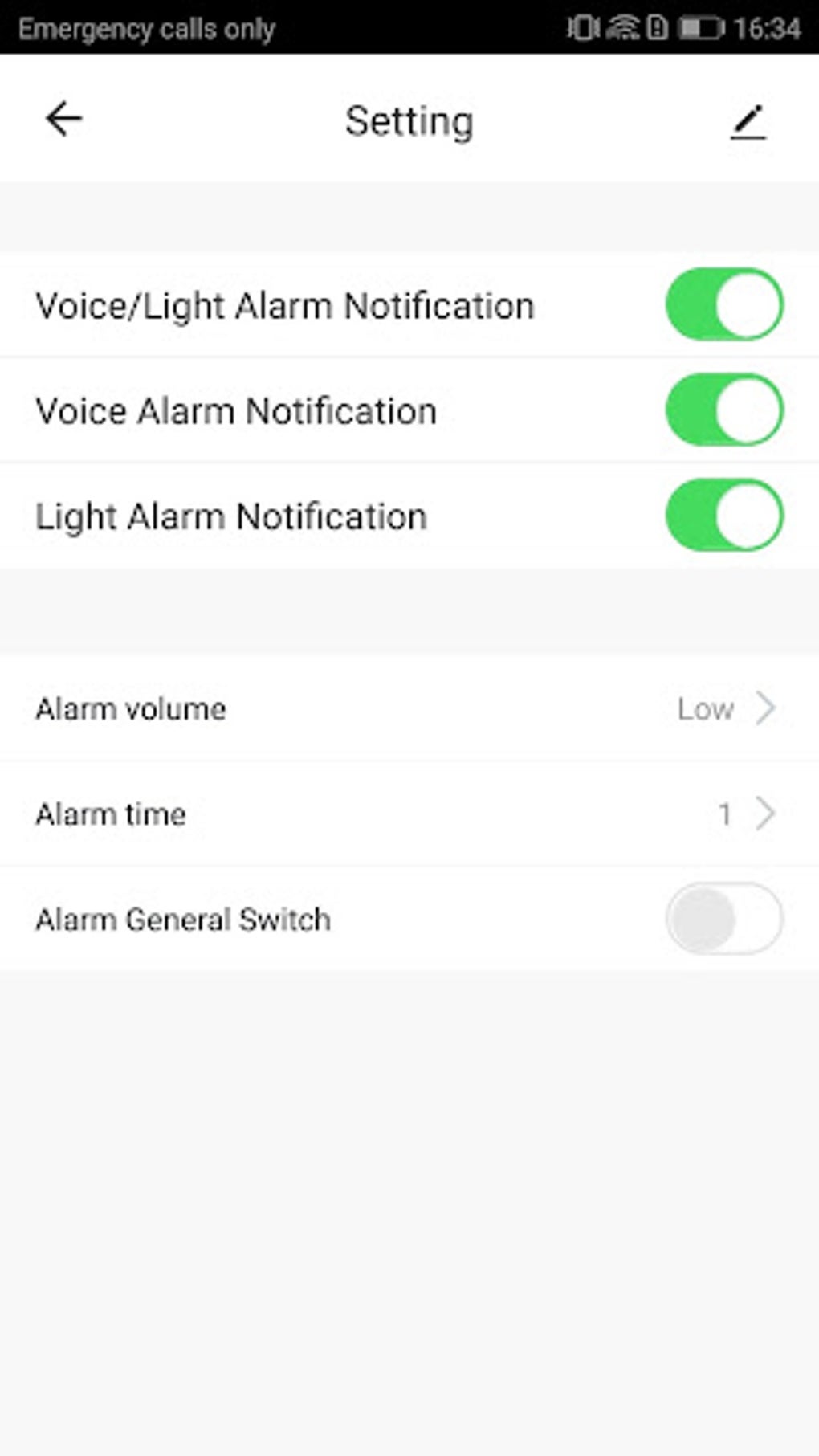Image resolution: width=819 pixels, height=1456 pixels.
Task: Enable the Alarm General Switch
Action: click(x=724, y=918)
